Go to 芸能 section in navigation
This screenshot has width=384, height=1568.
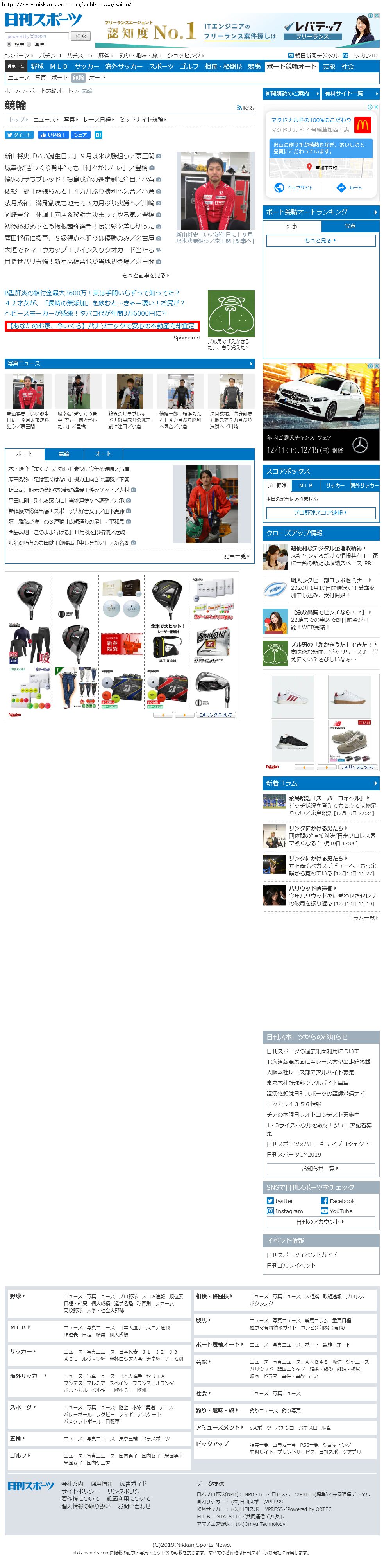point(329,66)
